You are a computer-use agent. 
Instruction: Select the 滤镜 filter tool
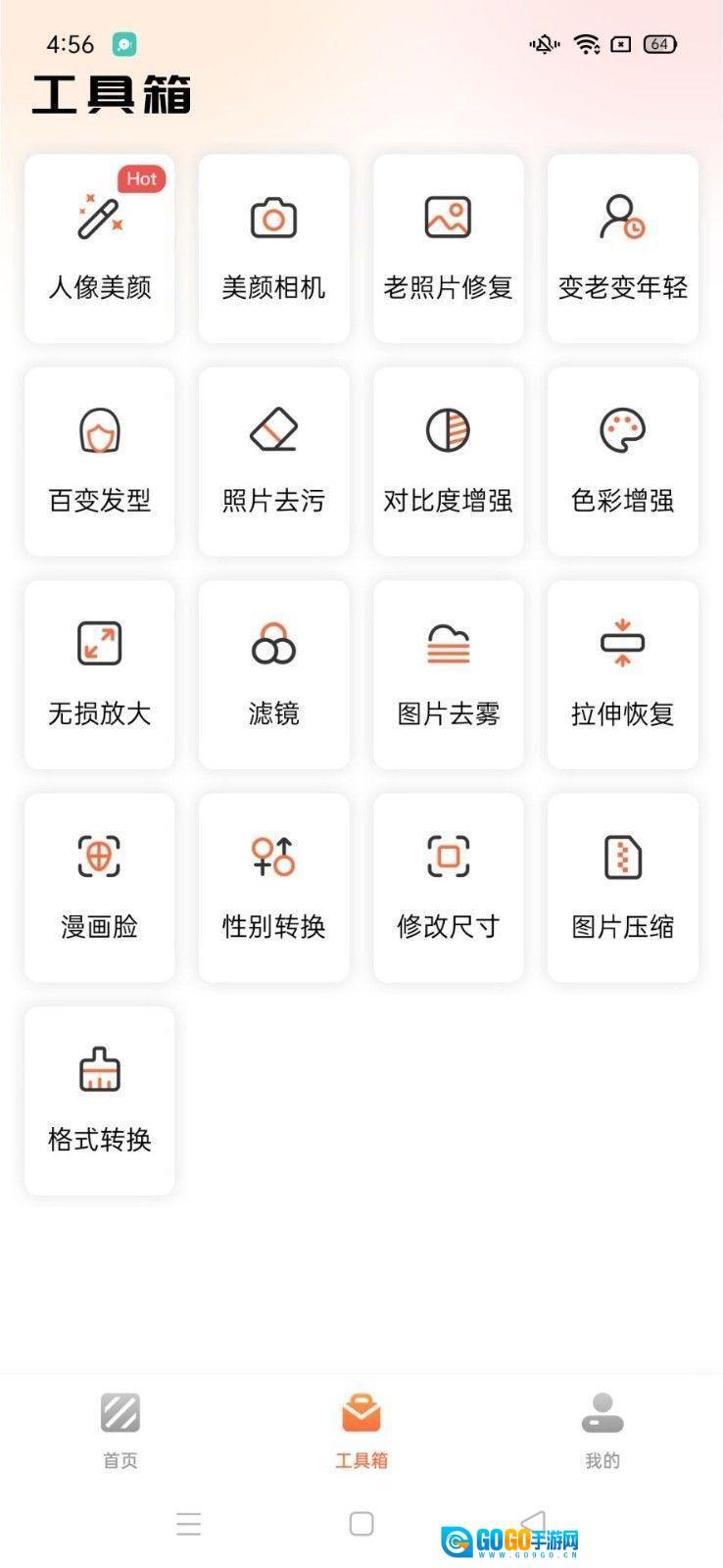tap(272, 672)
